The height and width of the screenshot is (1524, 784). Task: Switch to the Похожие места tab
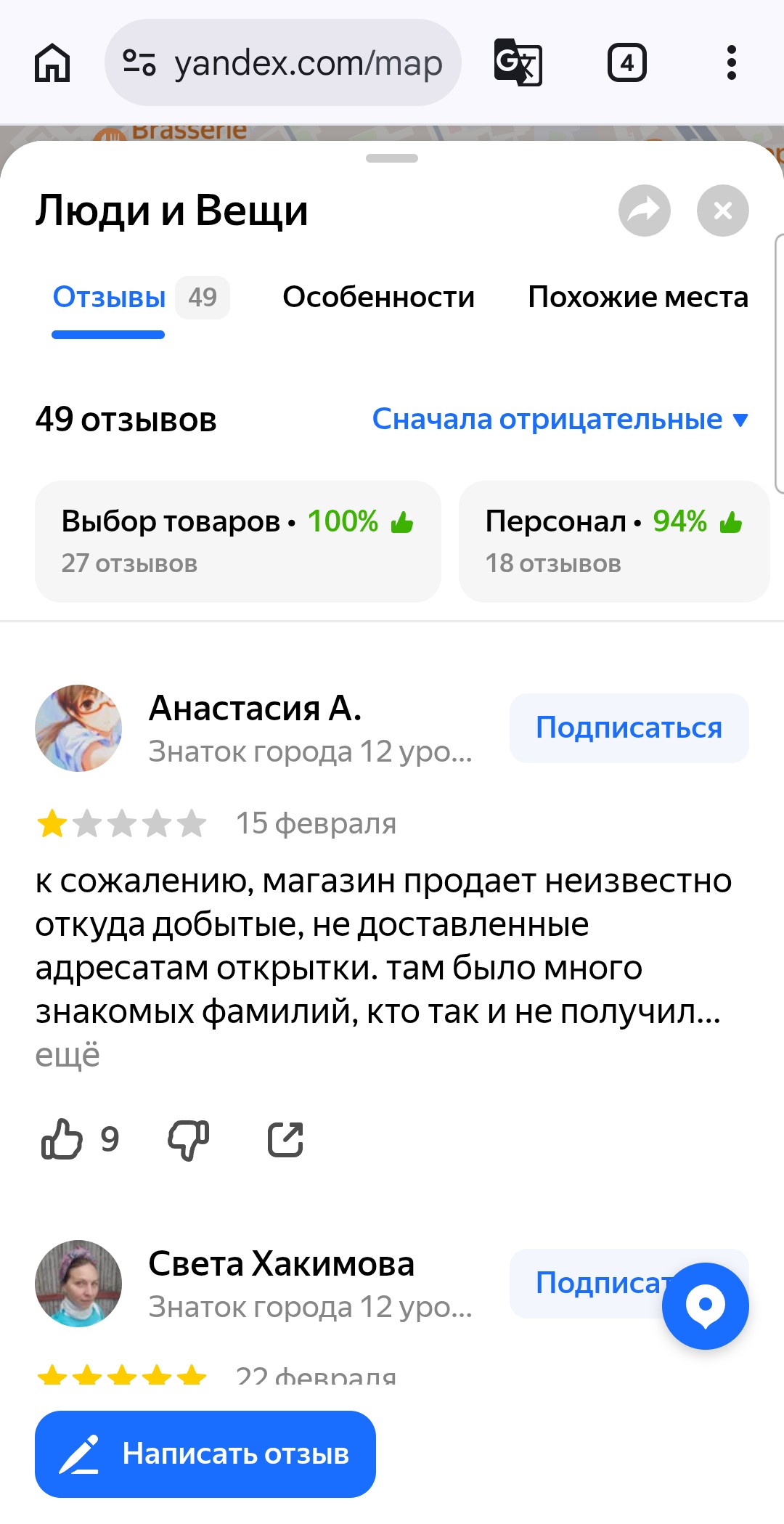(637, 298)
